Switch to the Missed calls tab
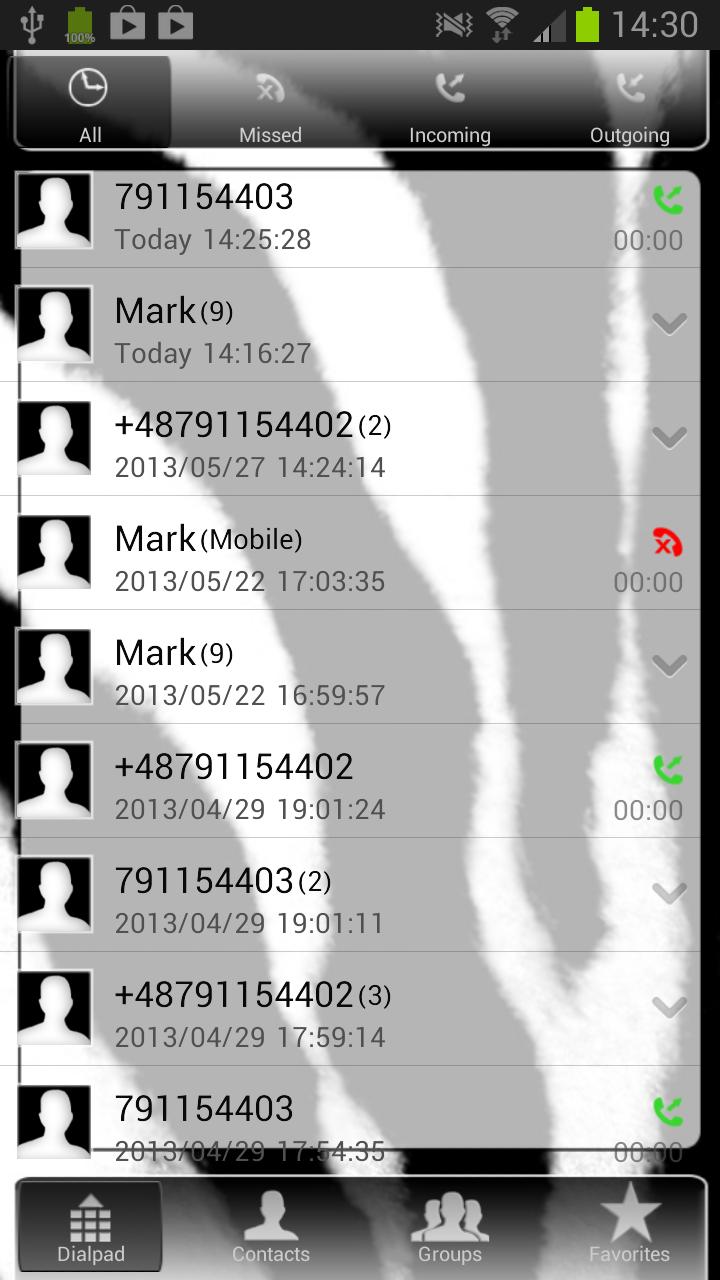Viewport: 720px width, 1280px height. [x=270, y=105]
